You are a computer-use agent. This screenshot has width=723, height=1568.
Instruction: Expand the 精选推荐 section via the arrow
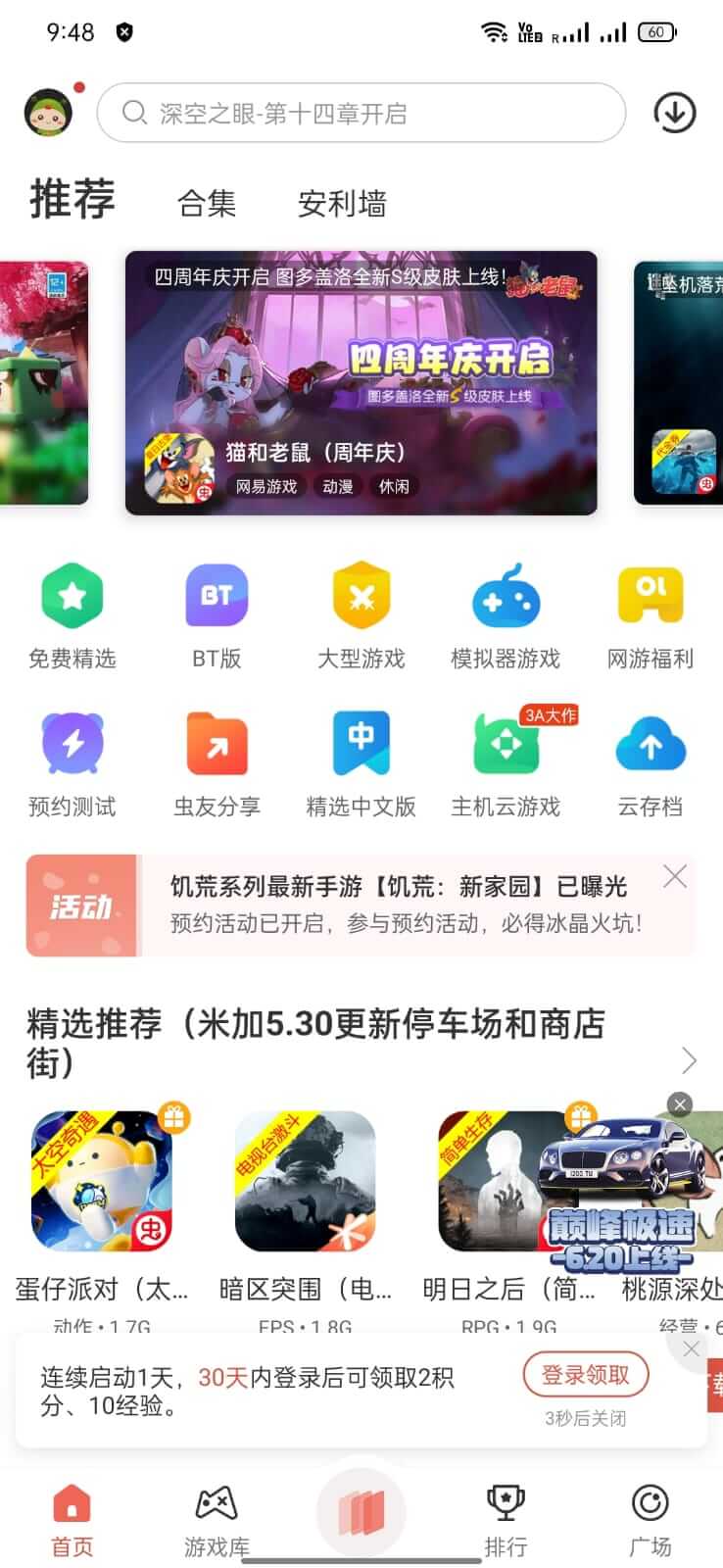(x=688, y=1060)
